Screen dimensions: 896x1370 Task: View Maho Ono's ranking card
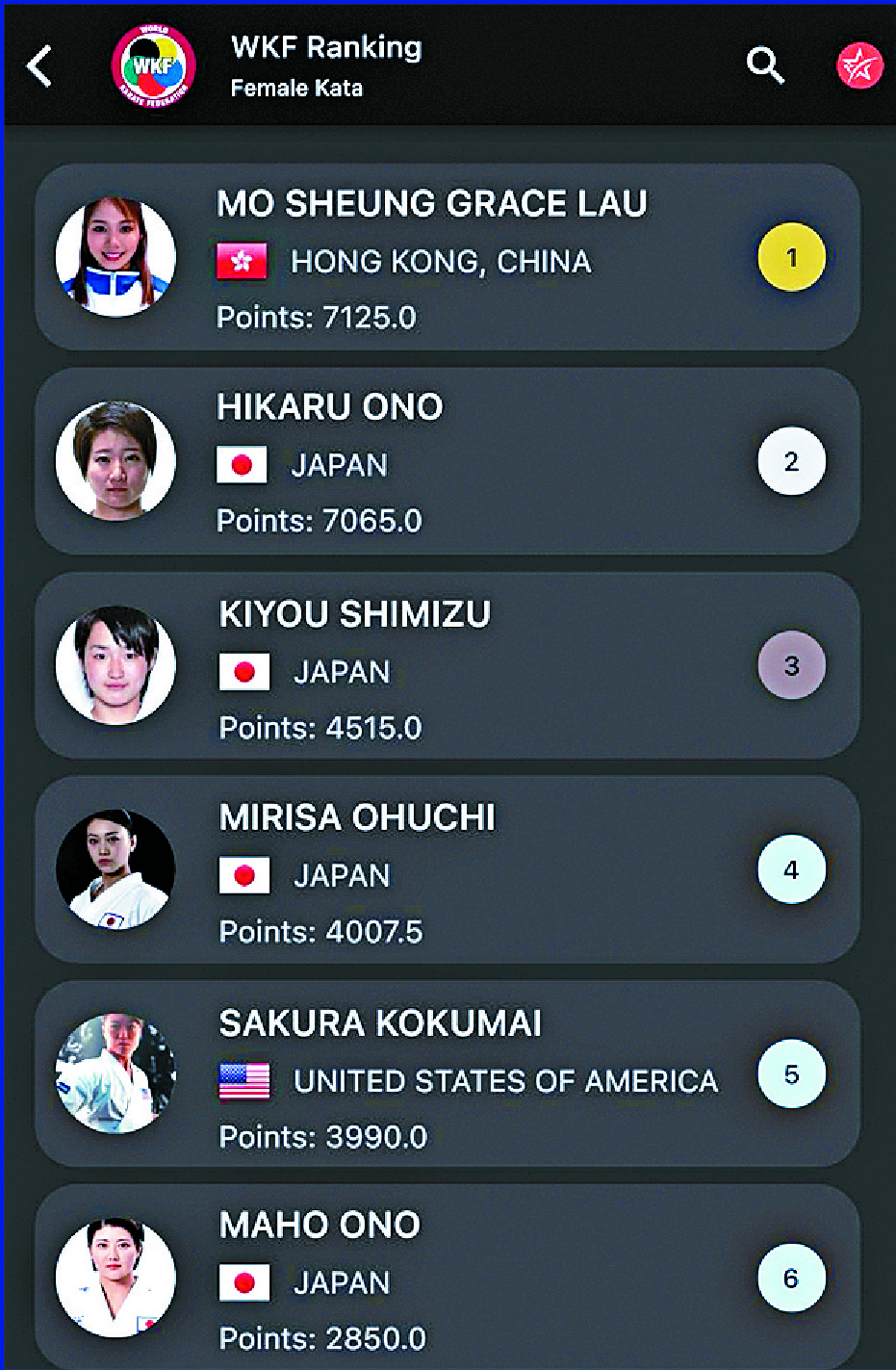447,1279
